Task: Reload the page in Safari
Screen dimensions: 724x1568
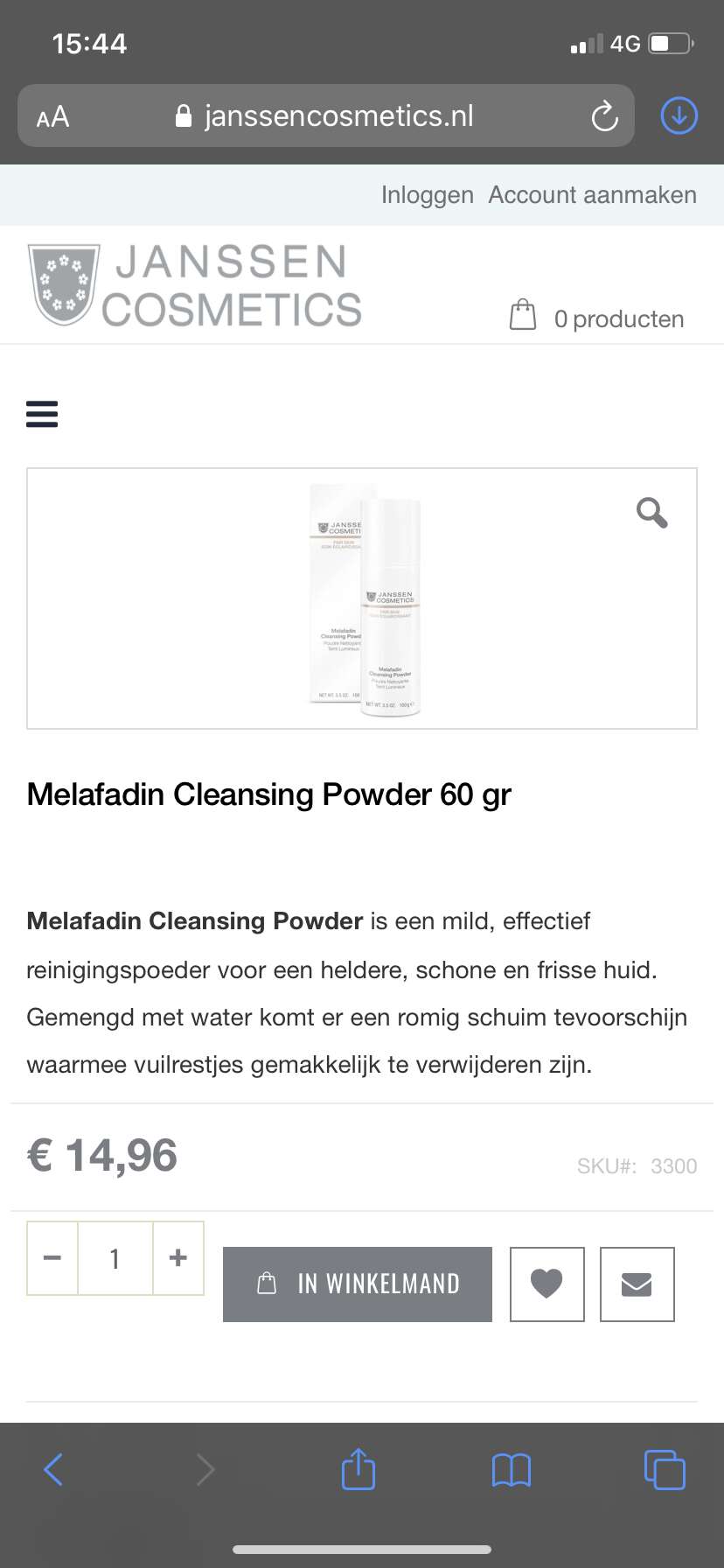Action: pos(604,116)
